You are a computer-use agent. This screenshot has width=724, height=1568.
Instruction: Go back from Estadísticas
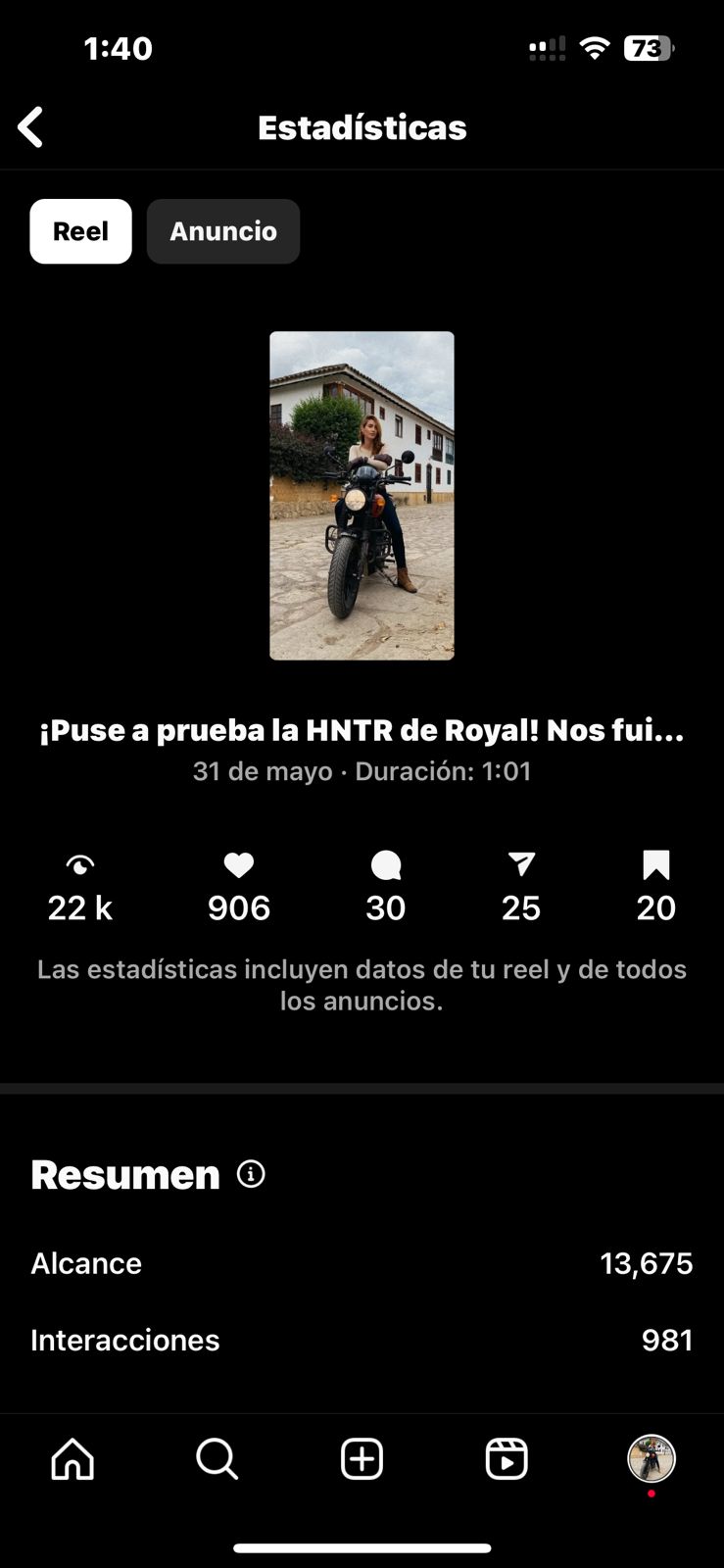31,127
